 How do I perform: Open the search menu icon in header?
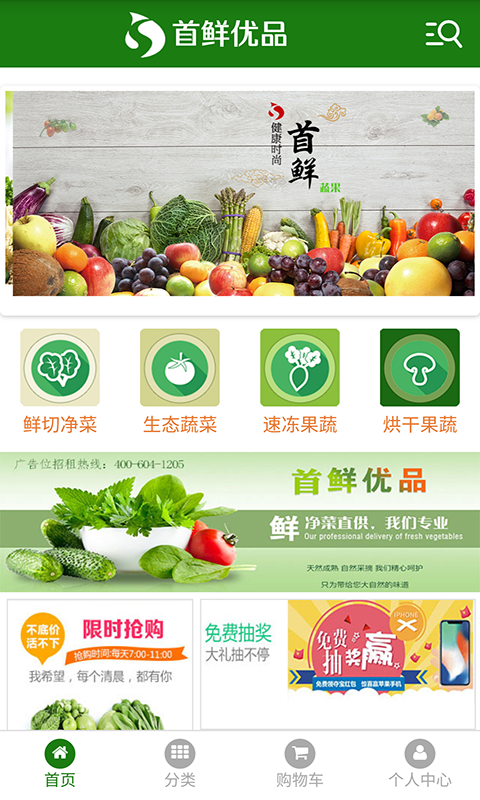[x=444, y=34]
